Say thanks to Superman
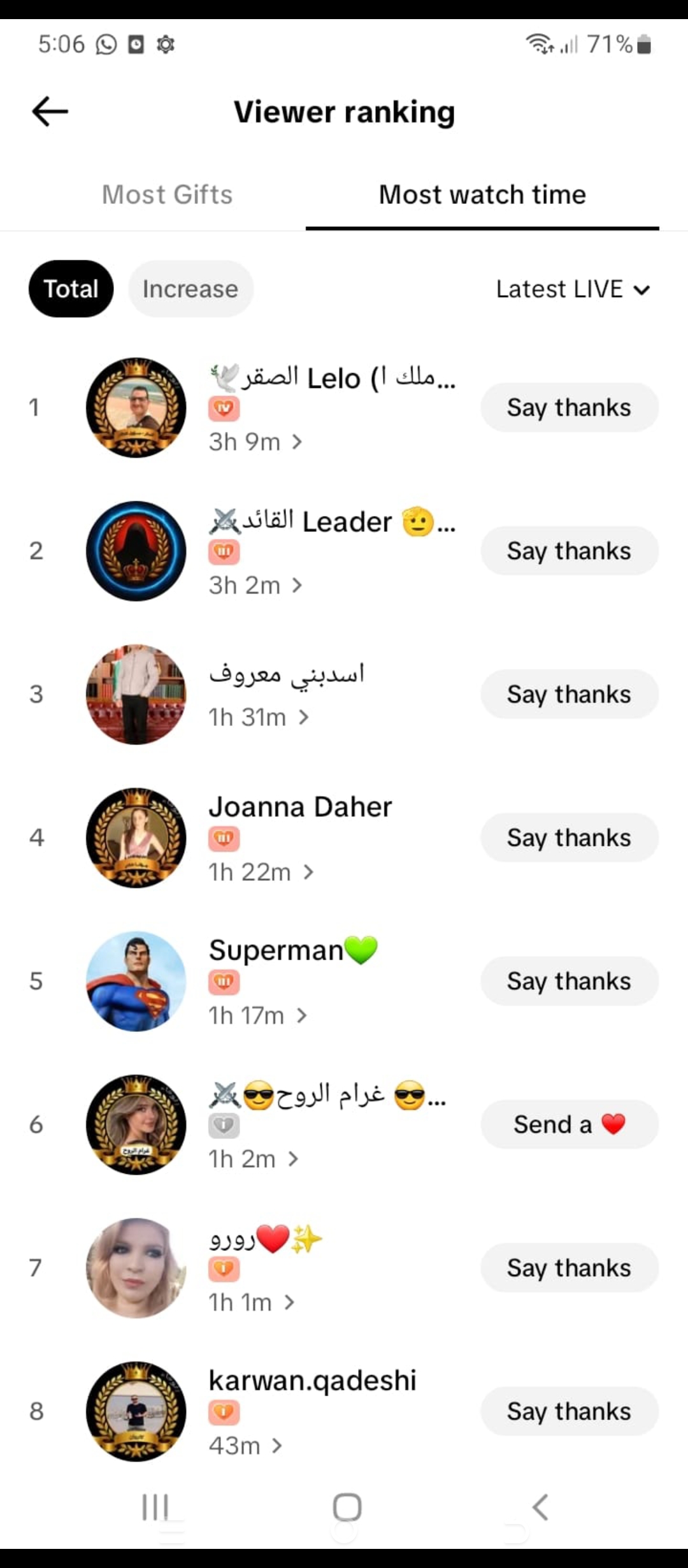This screenshot has height=1568, width=688. coord(569,981)
